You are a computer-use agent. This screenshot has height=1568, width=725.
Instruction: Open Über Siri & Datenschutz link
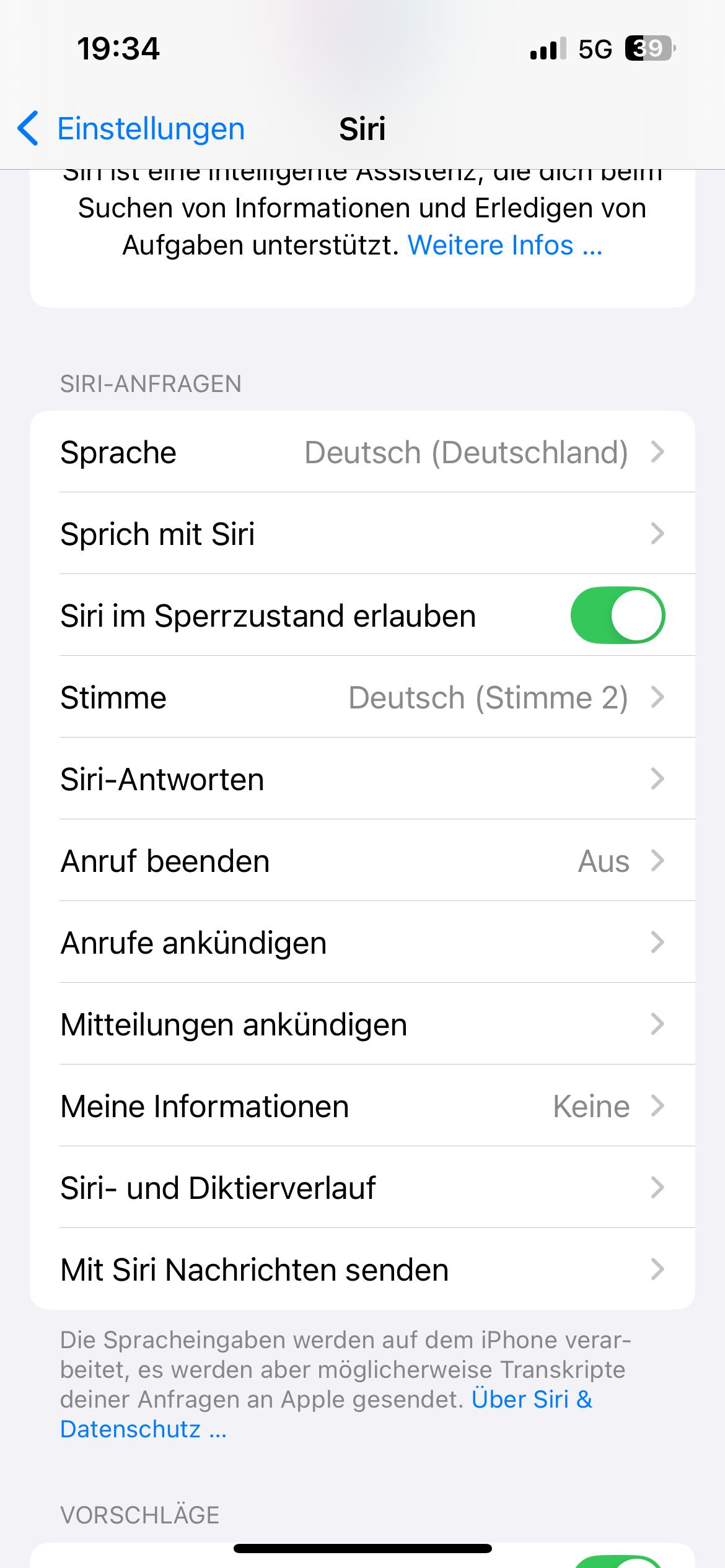[x=531, y=1400]
